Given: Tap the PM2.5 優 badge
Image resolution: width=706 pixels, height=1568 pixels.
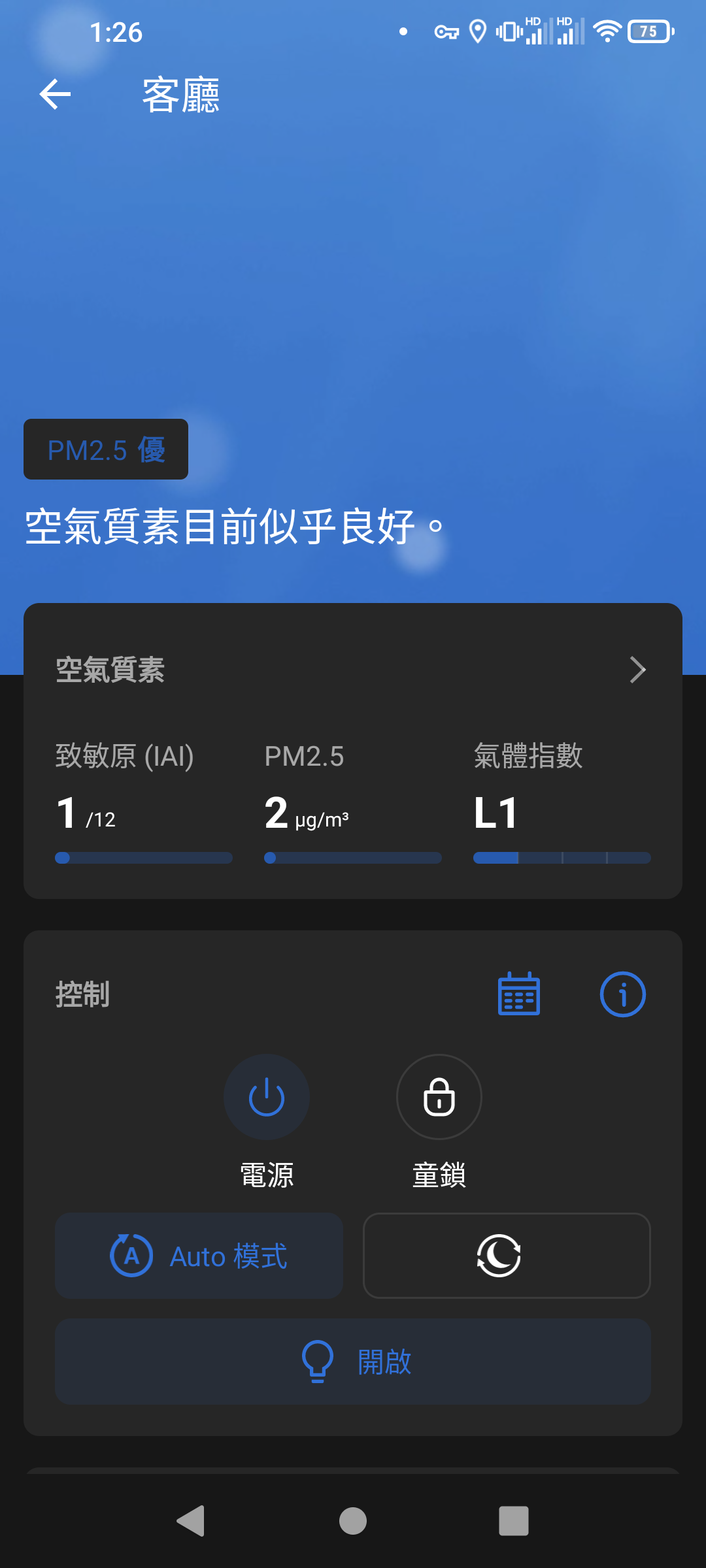Looking at the screenshot, I should pyautogui.click(x=106, y=449).
